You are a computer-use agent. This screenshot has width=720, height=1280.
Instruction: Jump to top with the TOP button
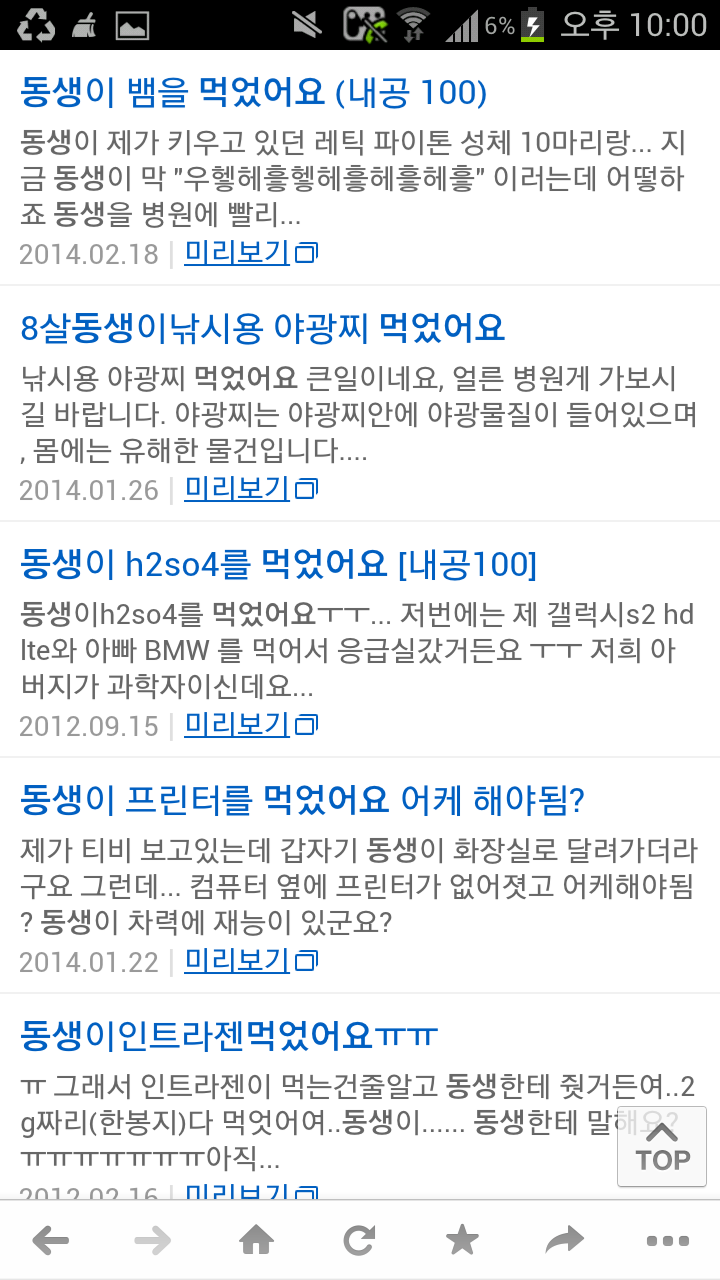(662, 1146)
